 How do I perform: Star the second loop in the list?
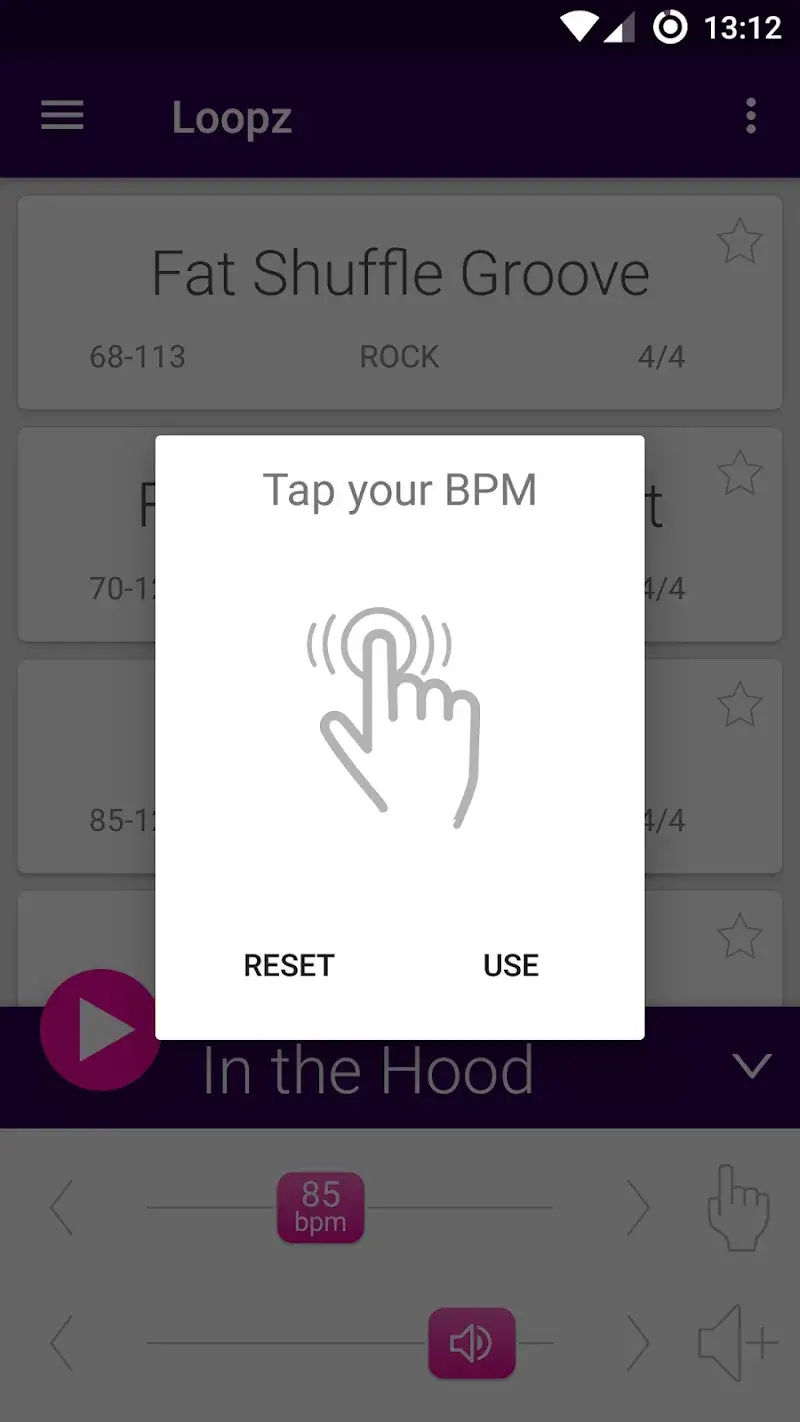pyautogui.click(x=739, y=473)
